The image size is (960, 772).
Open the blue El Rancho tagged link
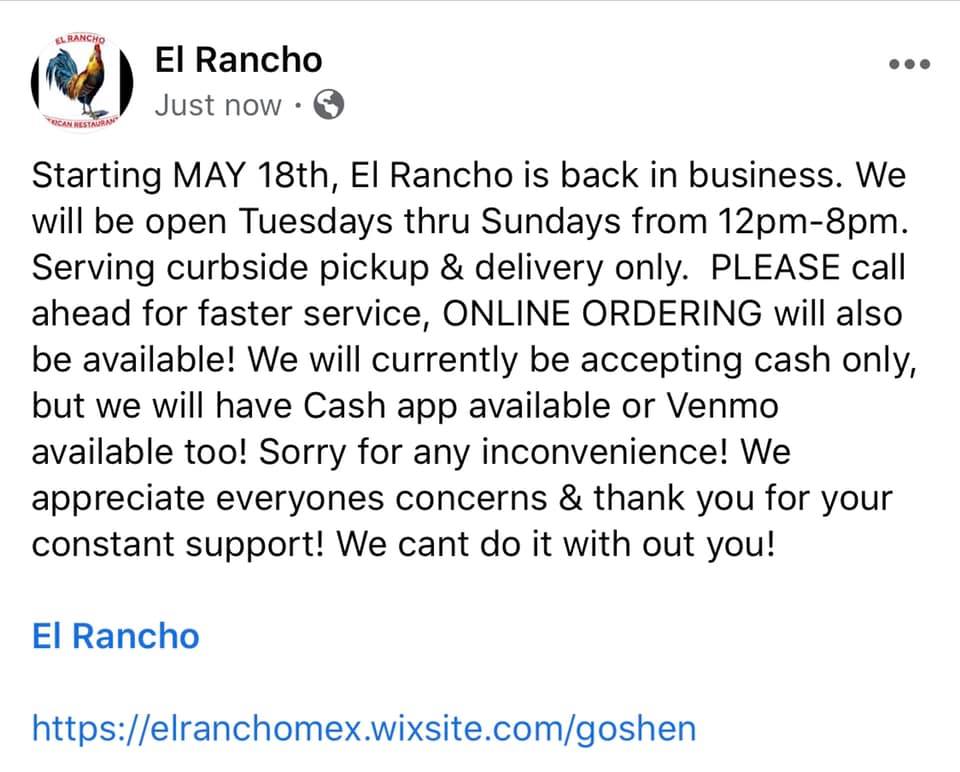(x=116, y=636)
